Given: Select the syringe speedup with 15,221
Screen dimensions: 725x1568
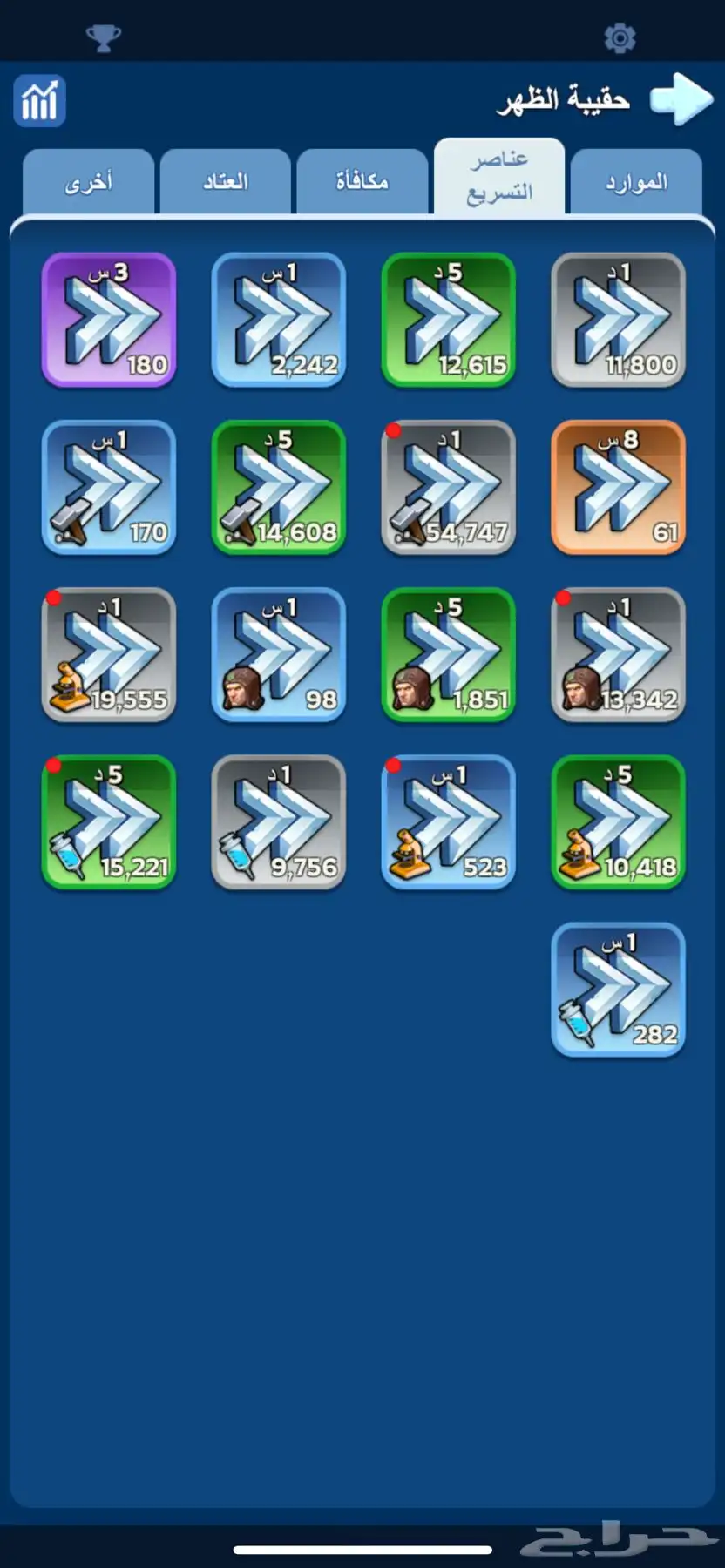Looking at the screenshot, I should [109, 821].
